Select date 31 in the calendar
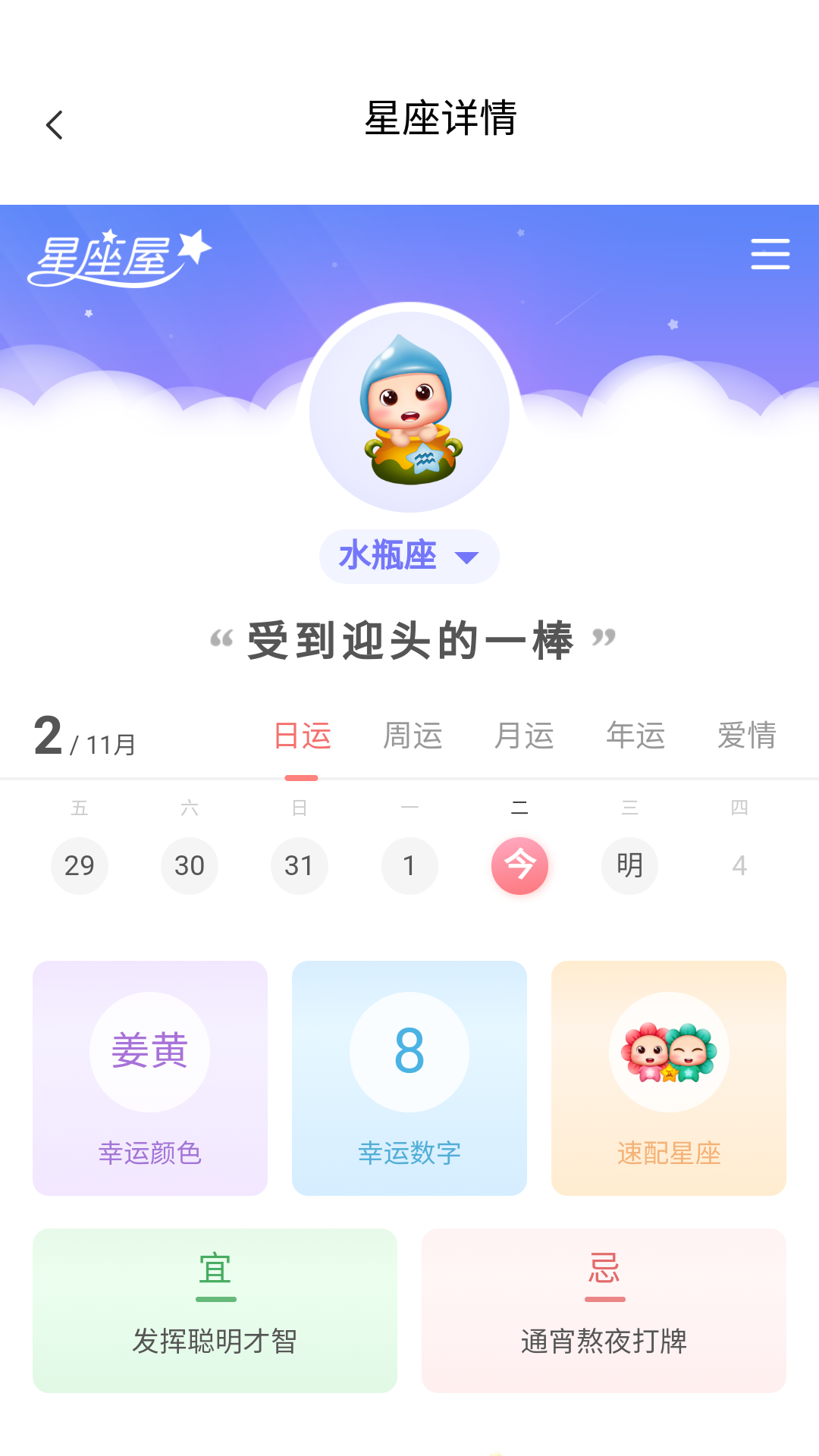The height and width of the screenshot is (1456, 819). click(300, 865)
